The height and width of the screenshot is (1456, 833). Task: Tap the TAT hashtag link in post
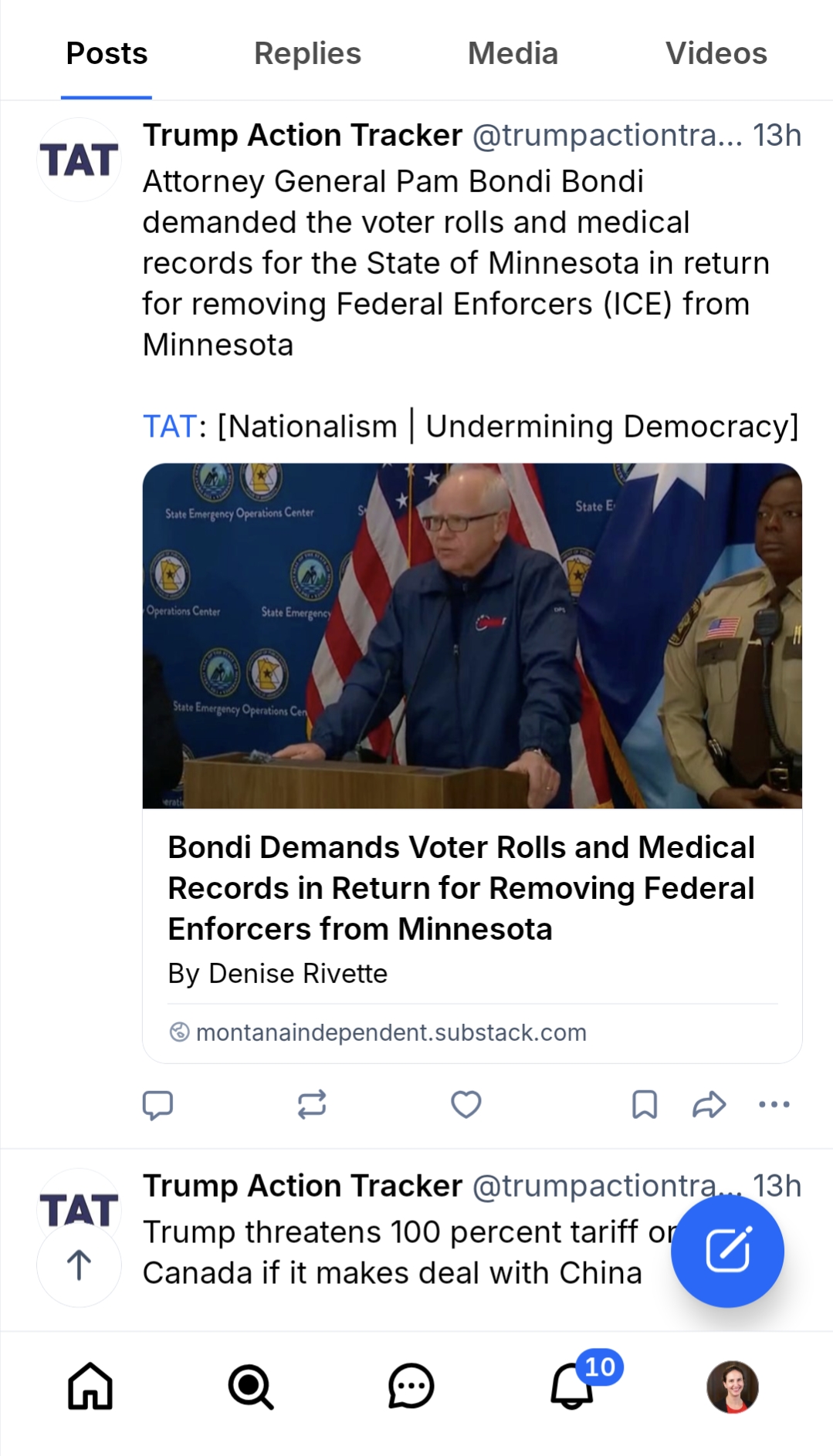(x=170, y=426)
